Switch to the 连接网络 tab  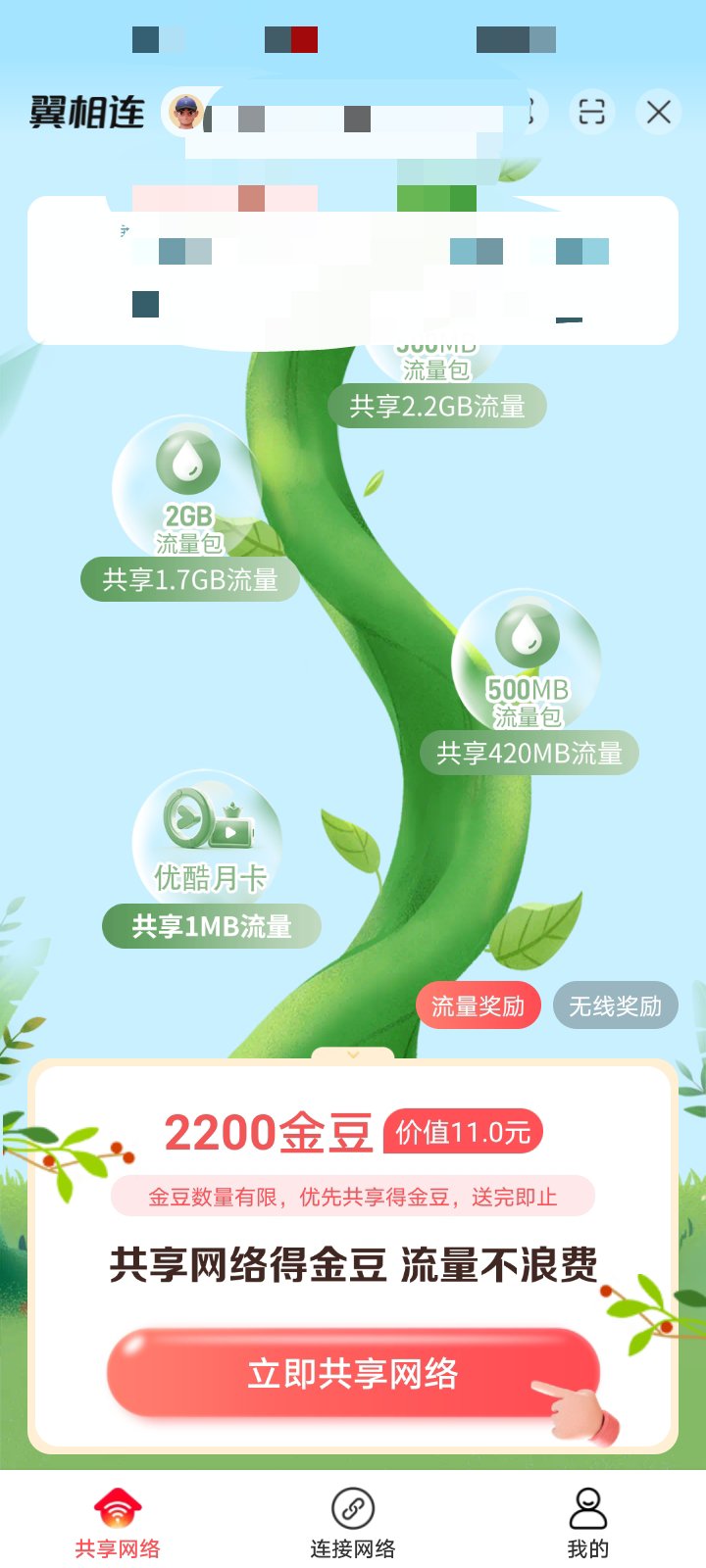pyautogui.click(x=353, y=1521)
